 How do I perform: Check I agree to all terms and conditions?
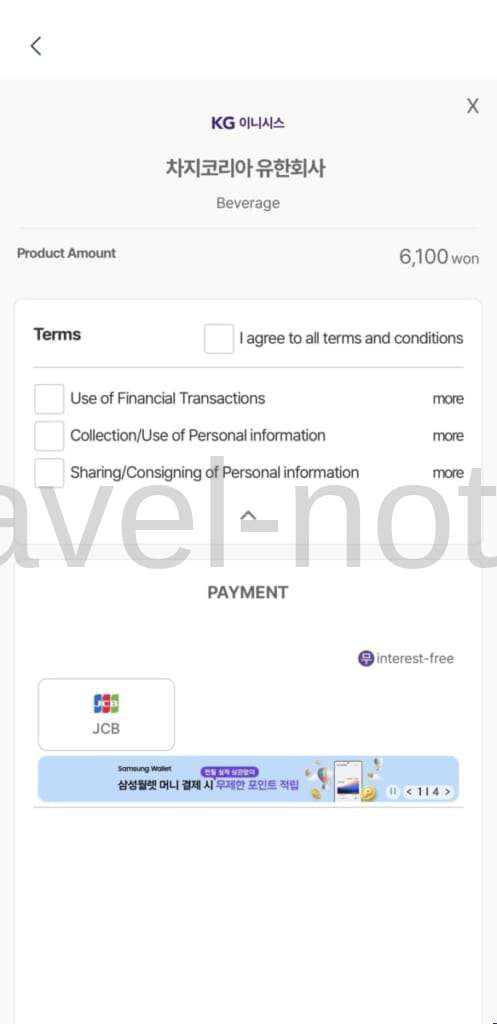[x=219, y=338]
